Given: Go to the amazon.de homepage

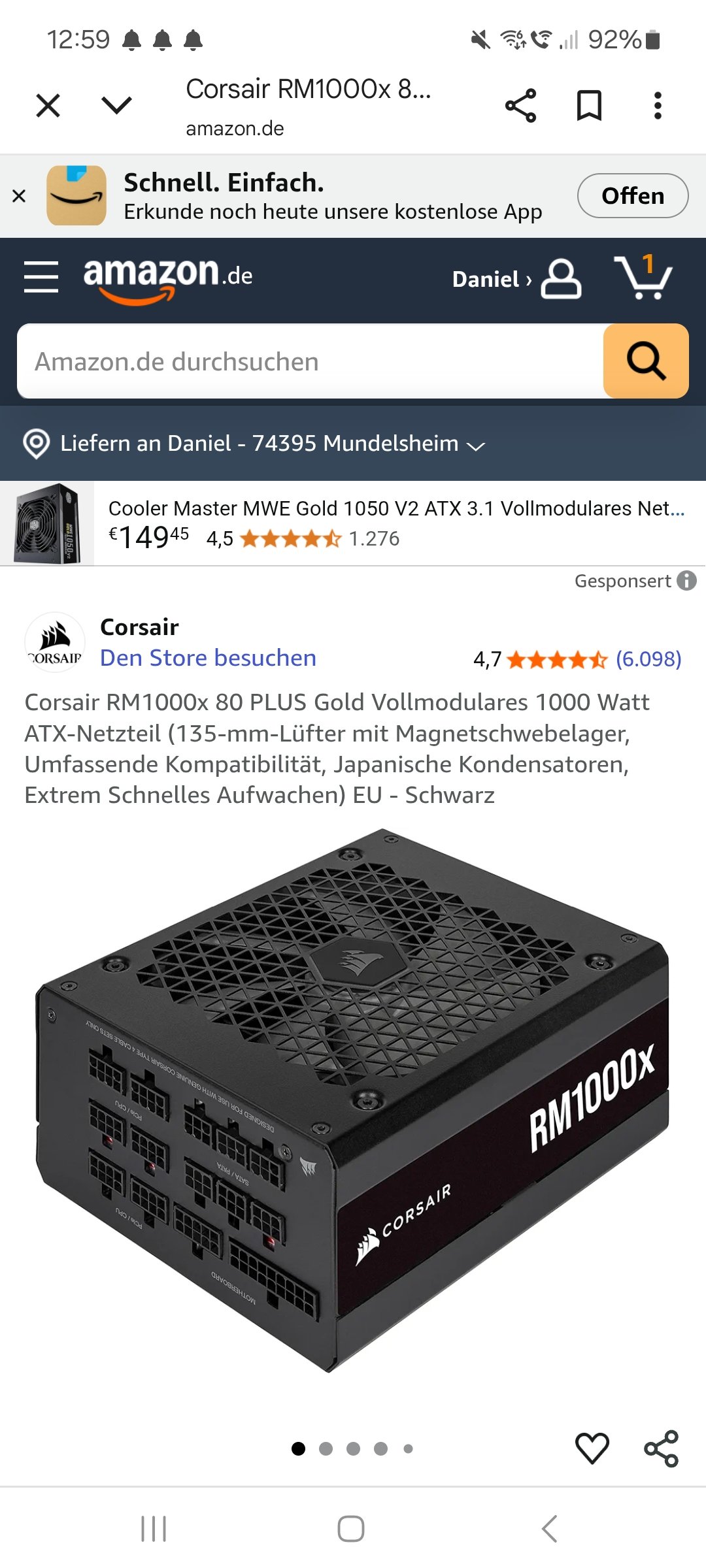Looking at the screenshot, I should tap(168, 278).
